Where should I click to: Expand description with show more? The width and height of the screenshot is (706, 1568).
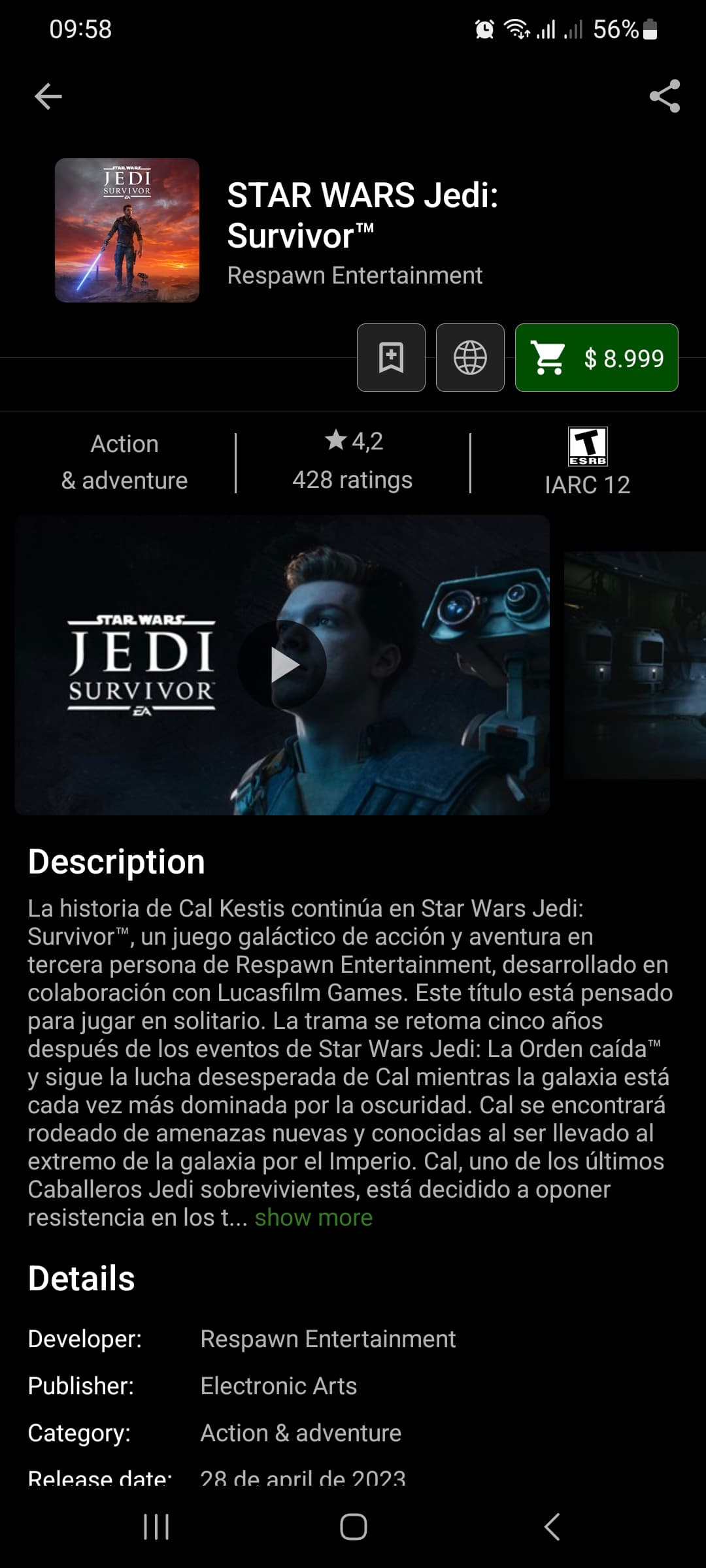pos(314,1218)
